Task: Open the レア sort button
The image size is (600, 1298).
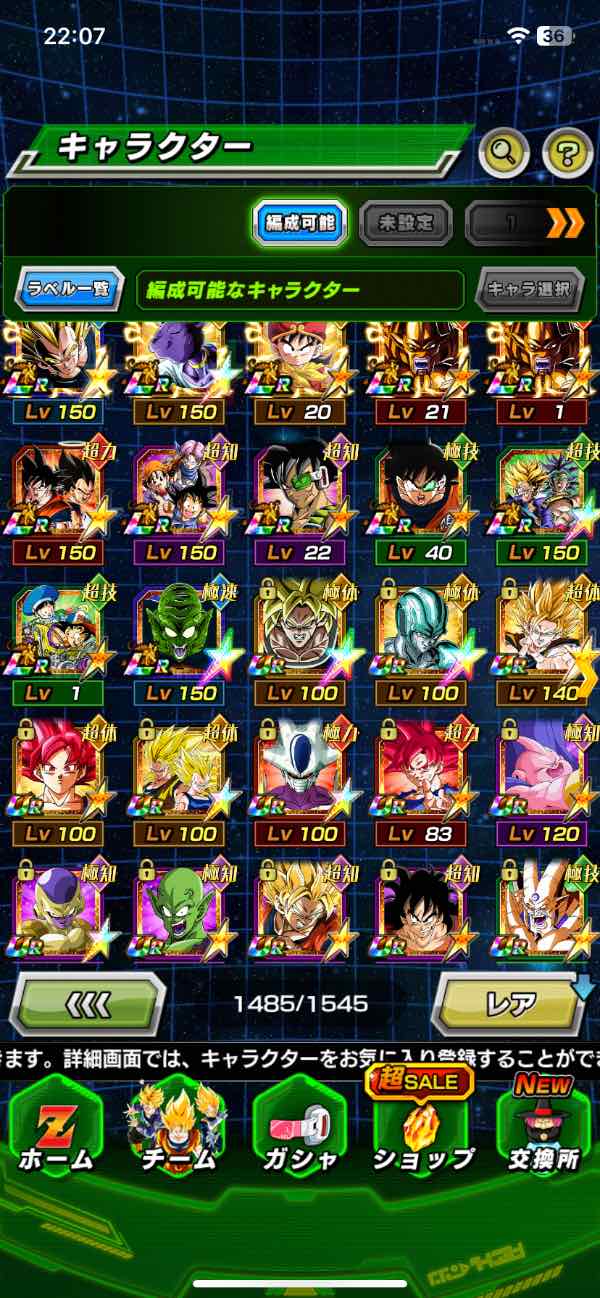Action: [510, 1002]
